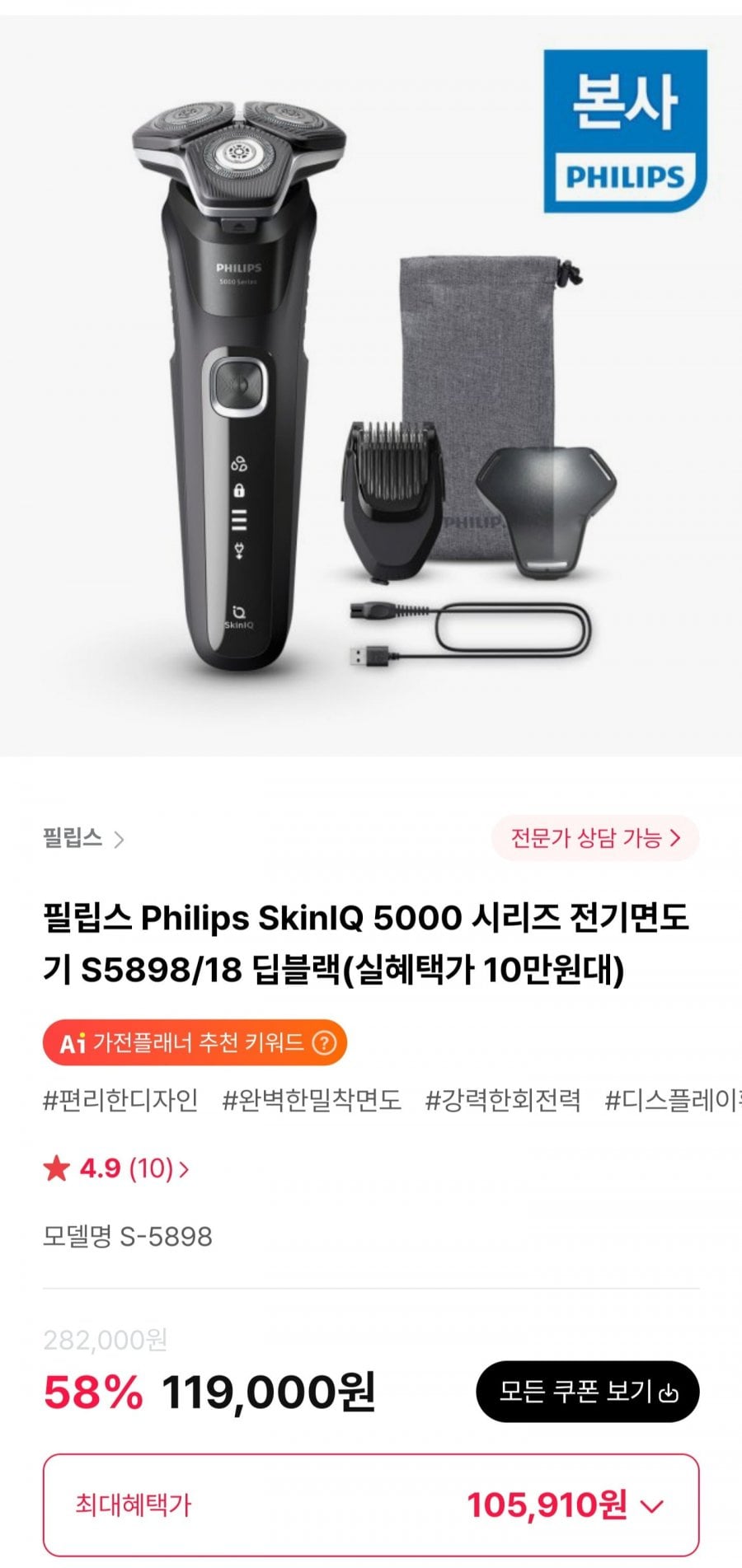This screenshot has height=1568, width=742.
Task: Tap 모든 쿠폰 보기 button
Action: coord(587,1392)
